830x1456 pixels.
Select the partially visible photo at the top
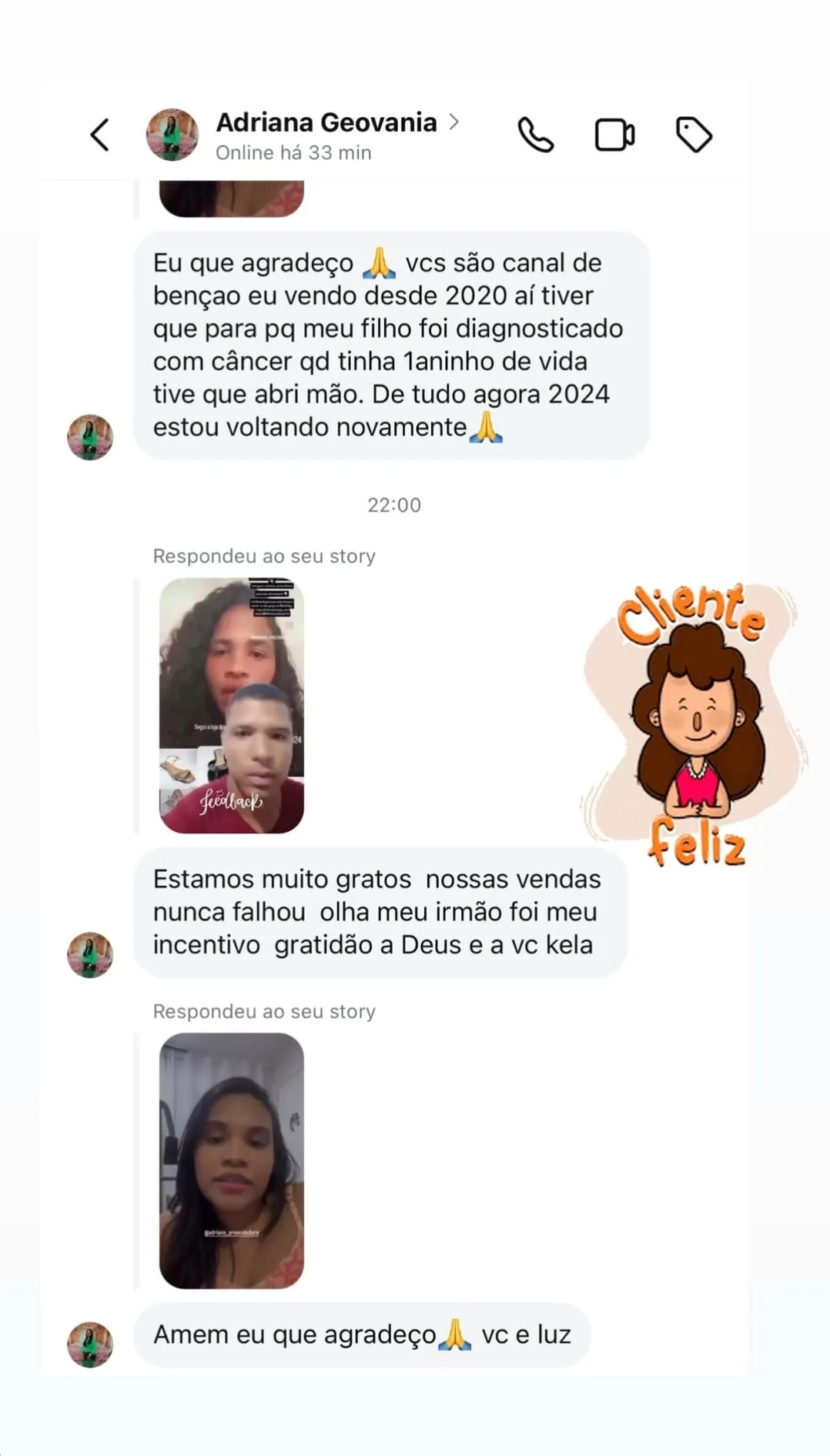[231, 192]
